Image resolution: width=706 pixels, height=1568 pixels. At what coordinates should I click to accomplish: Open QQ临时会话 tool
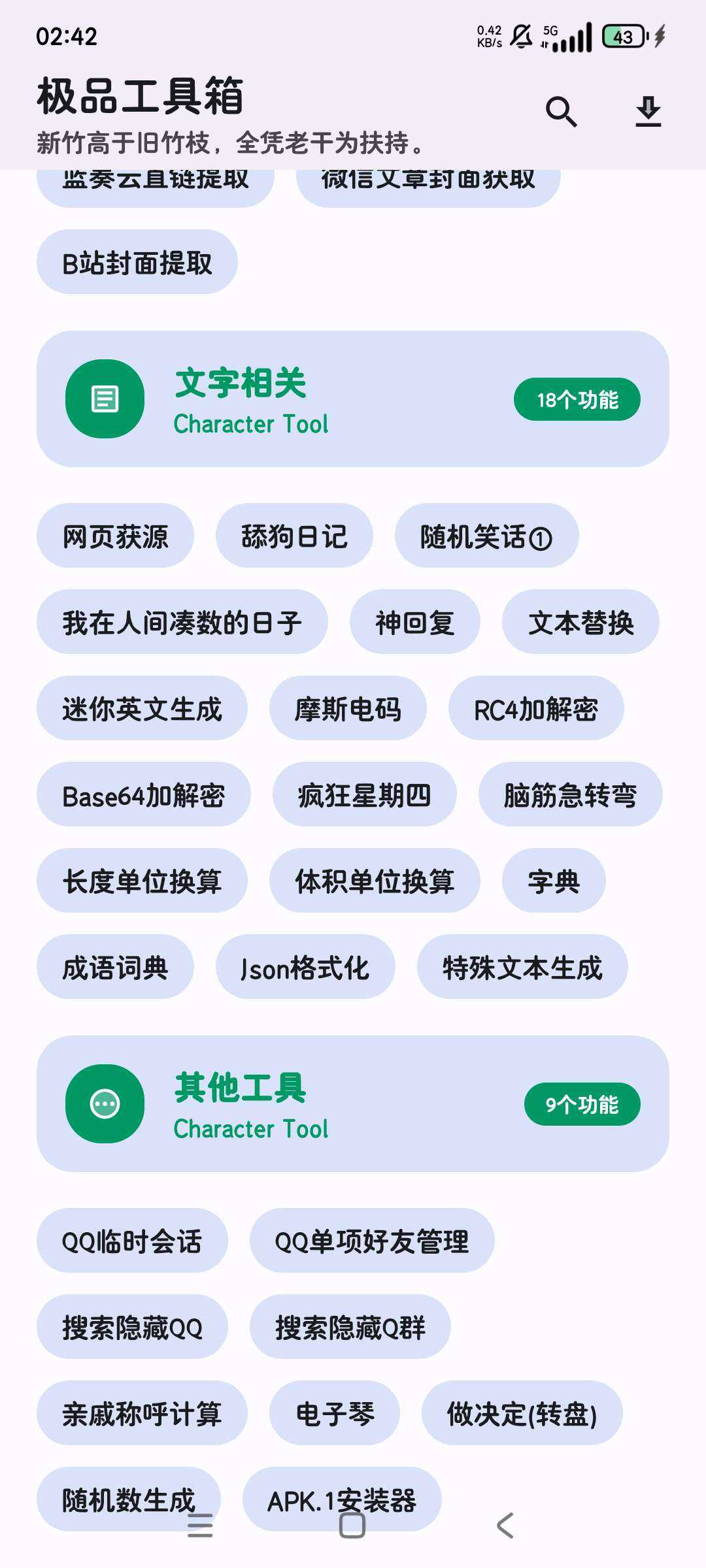(x=132, y=1241)
